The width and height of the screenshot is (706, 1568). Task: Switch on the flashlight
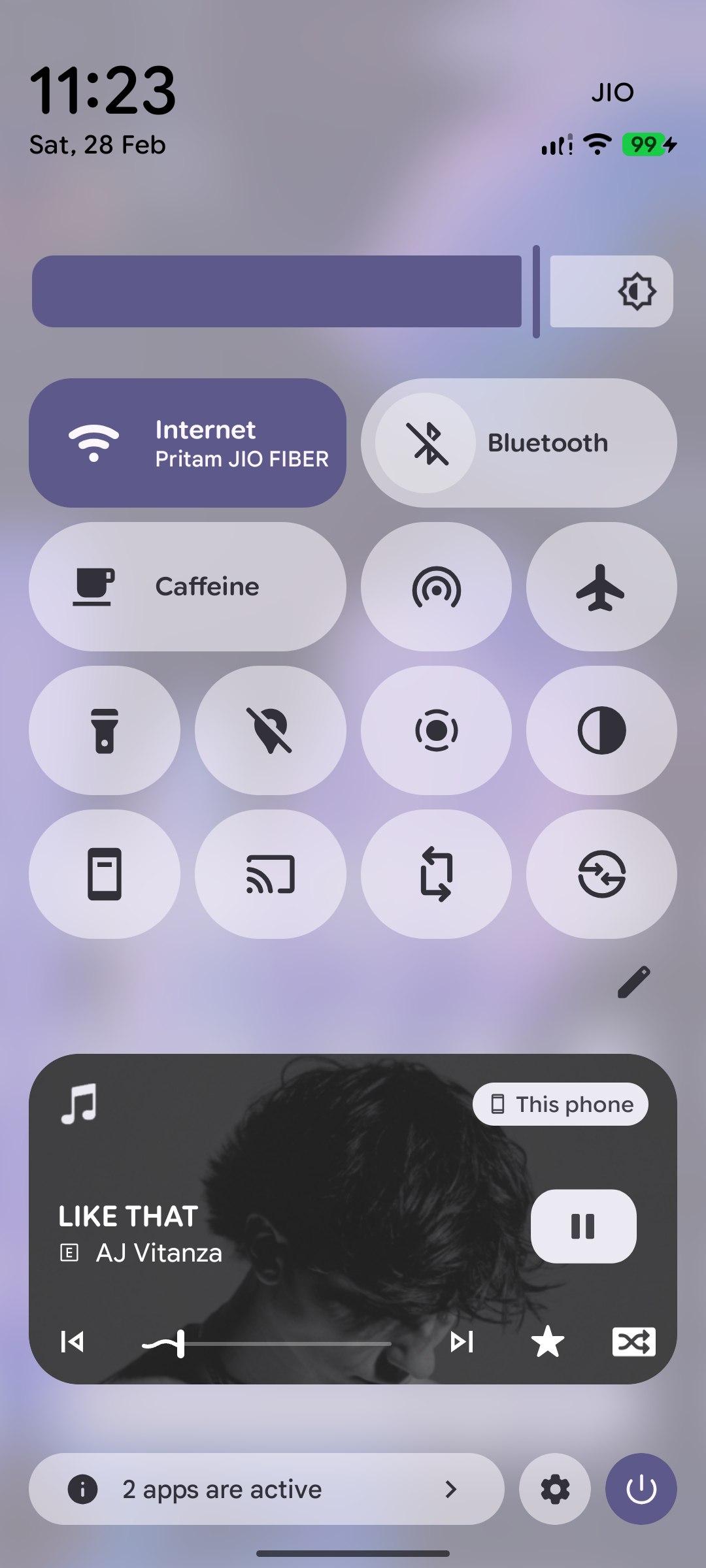(105, 730)
